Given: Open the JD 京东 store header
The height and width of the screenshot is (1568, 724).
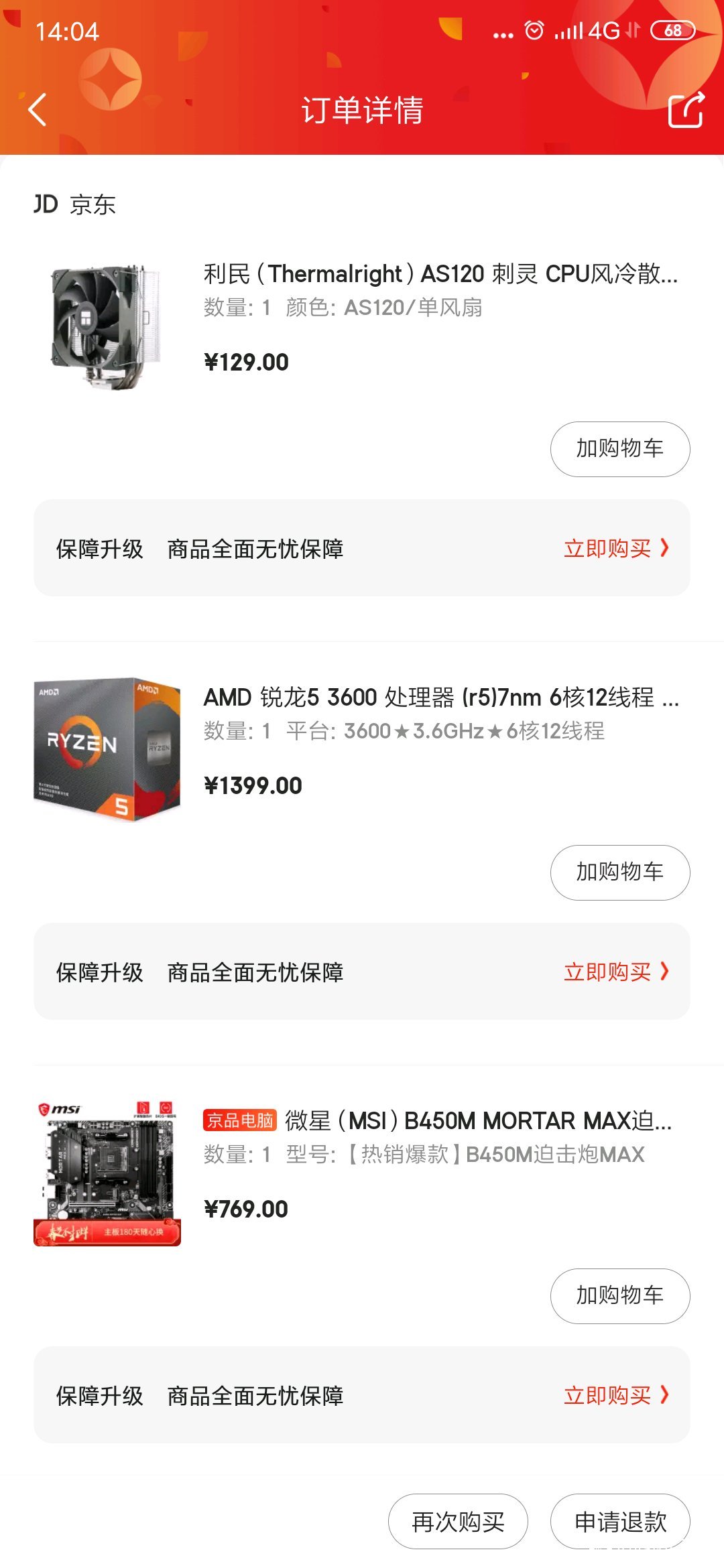Looking at the screenshot, I should point(74,204).
